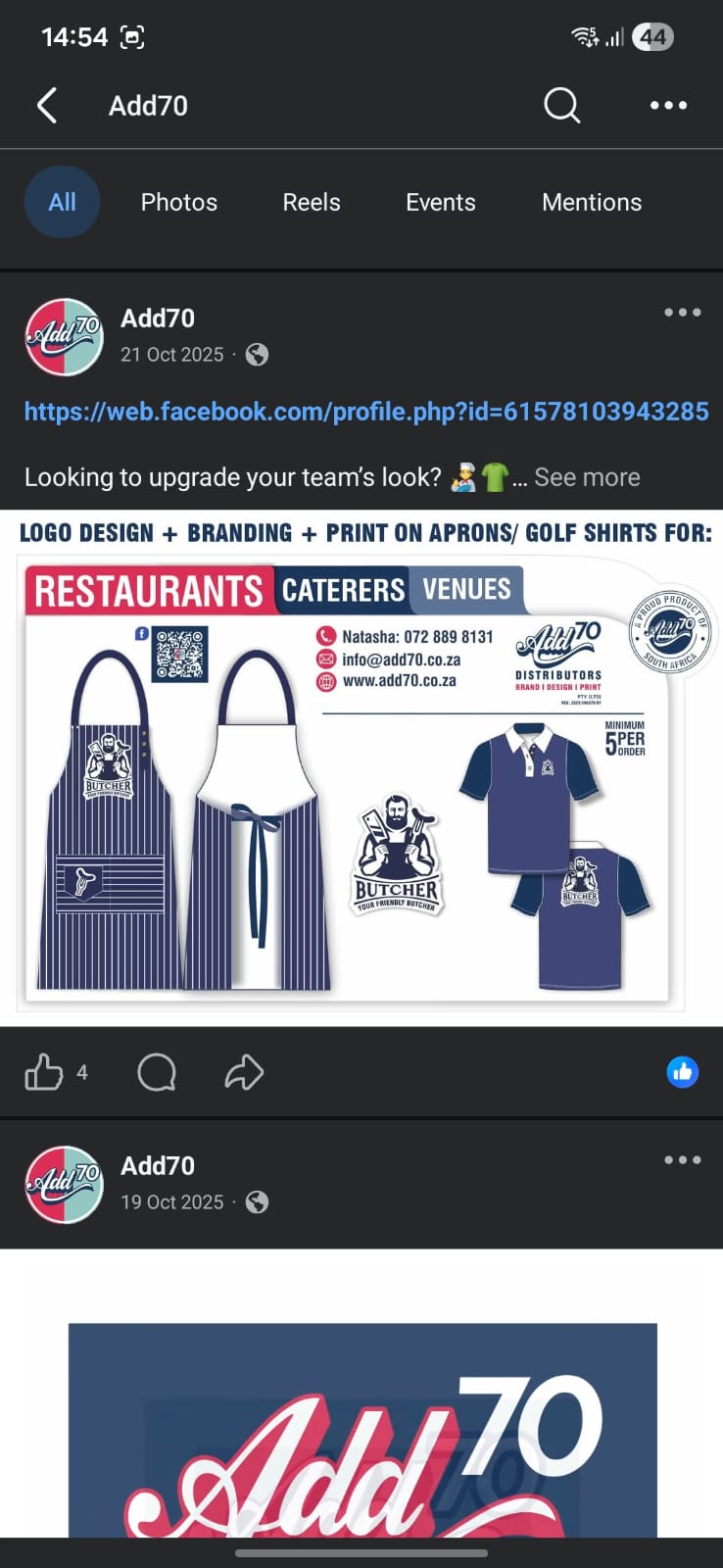The image size is (723, 1568).
Task: Open the three-dot menu for the 19 Oct post
Action: (x=681, y=1159)
